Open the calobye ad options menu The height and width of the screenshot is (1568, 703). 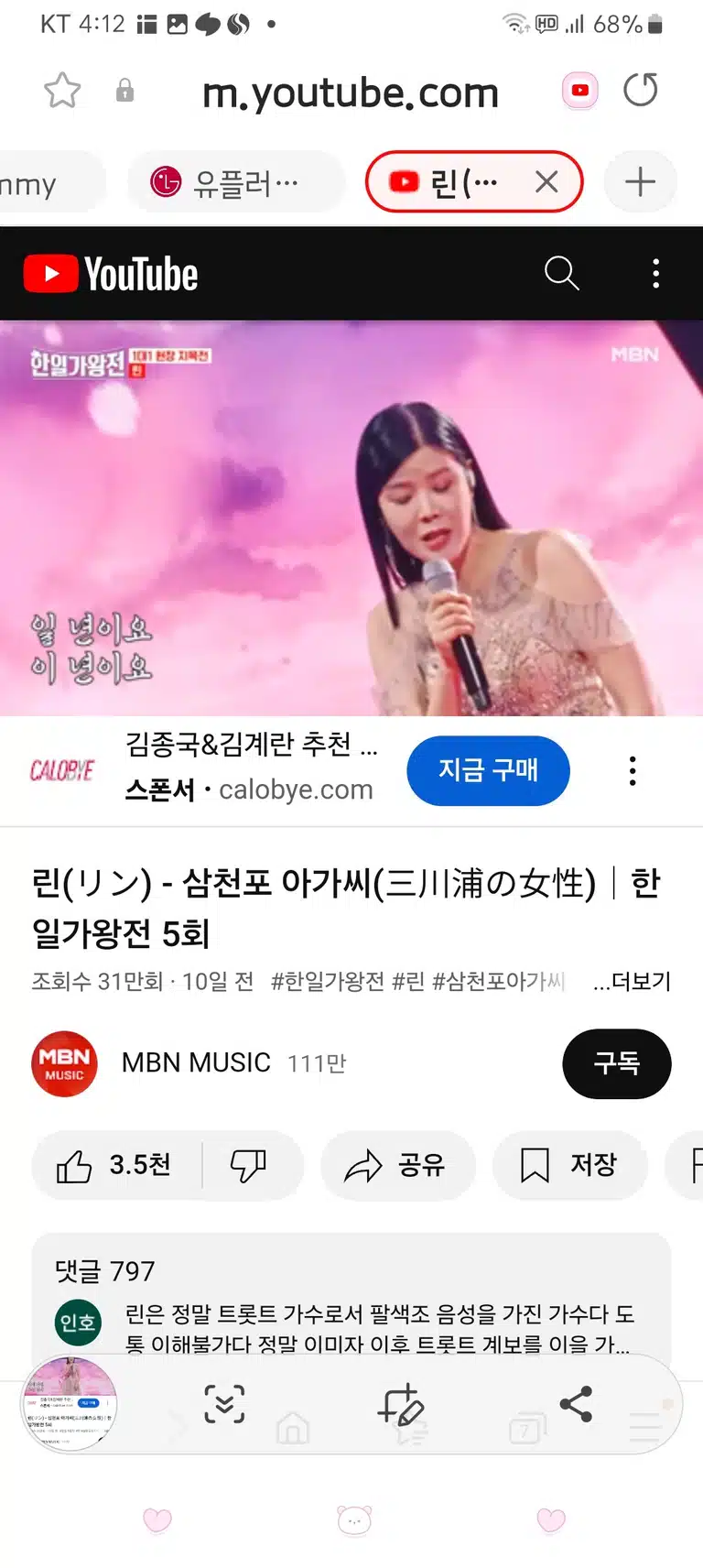[x=633, y=771]
